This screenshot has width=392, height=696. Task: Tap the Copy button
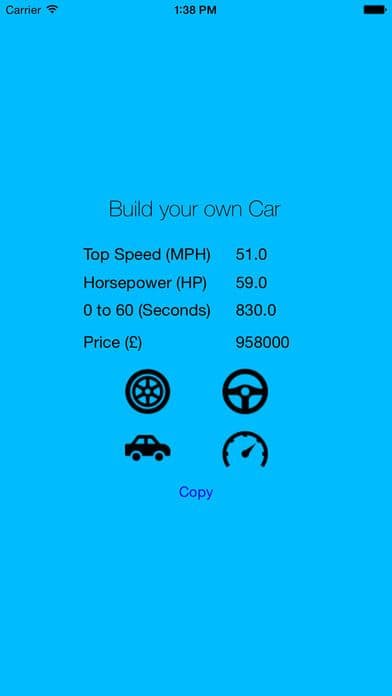click(196, 492)
